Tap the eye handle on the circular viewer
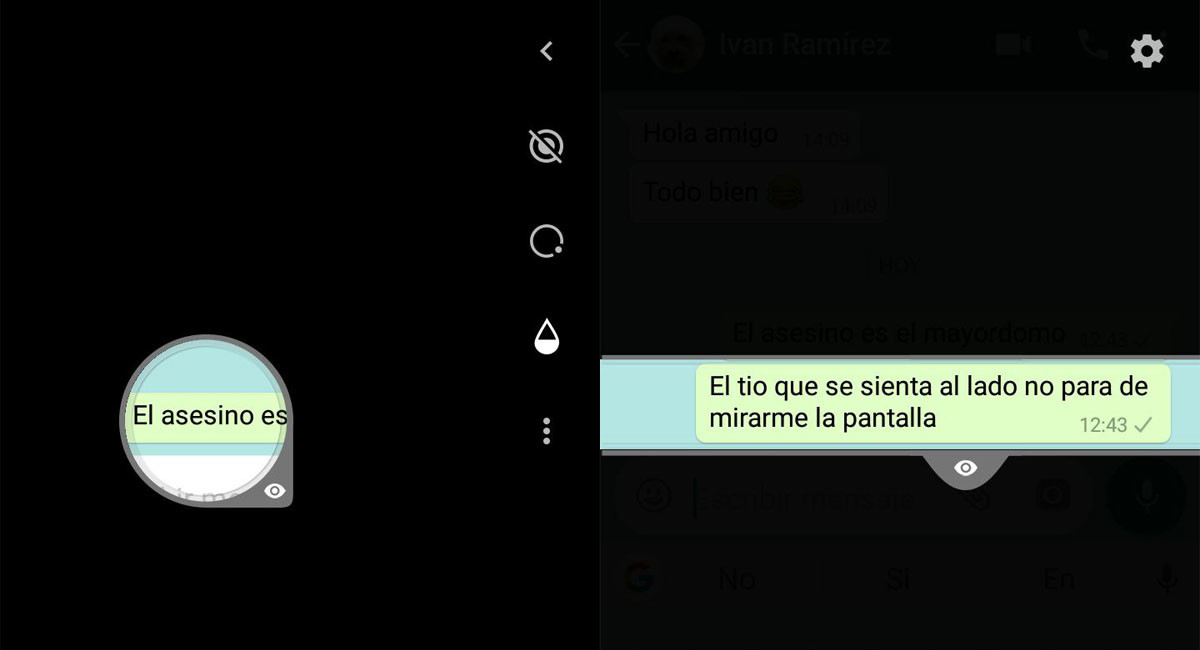 (275, 490)
